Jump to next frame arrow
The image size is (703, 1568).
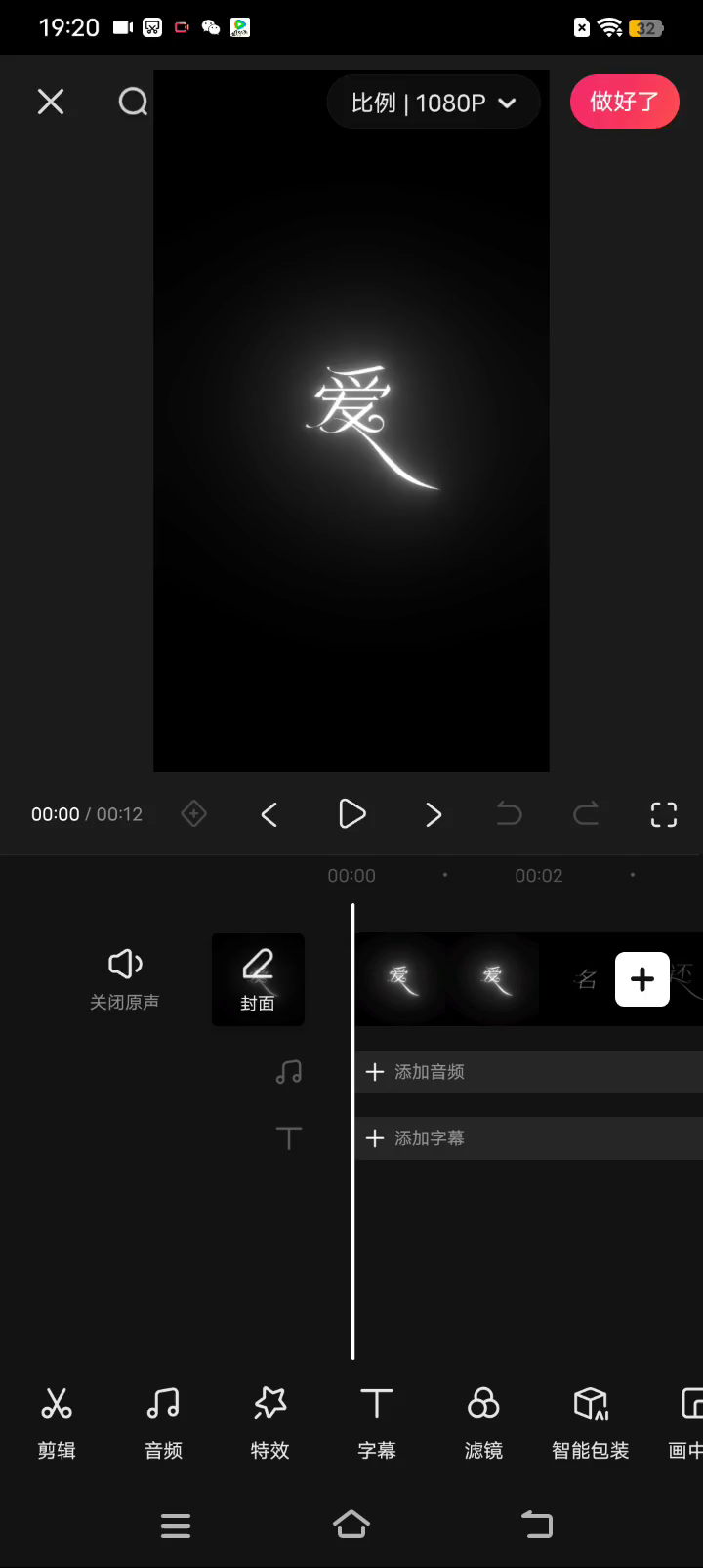pyautogui.click(x=434, y=814)
